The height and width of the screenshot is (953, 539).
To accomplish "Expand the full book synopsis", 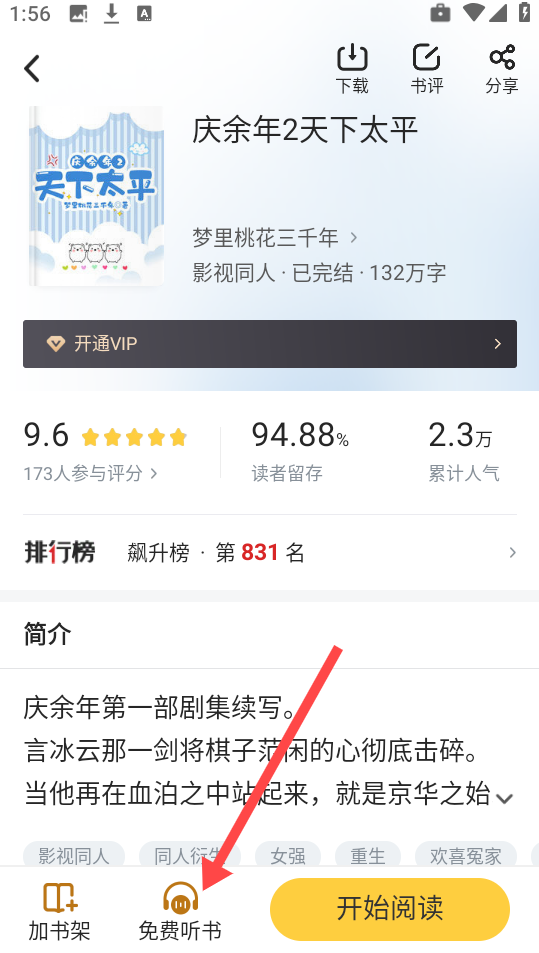I will tap(504, 798).
